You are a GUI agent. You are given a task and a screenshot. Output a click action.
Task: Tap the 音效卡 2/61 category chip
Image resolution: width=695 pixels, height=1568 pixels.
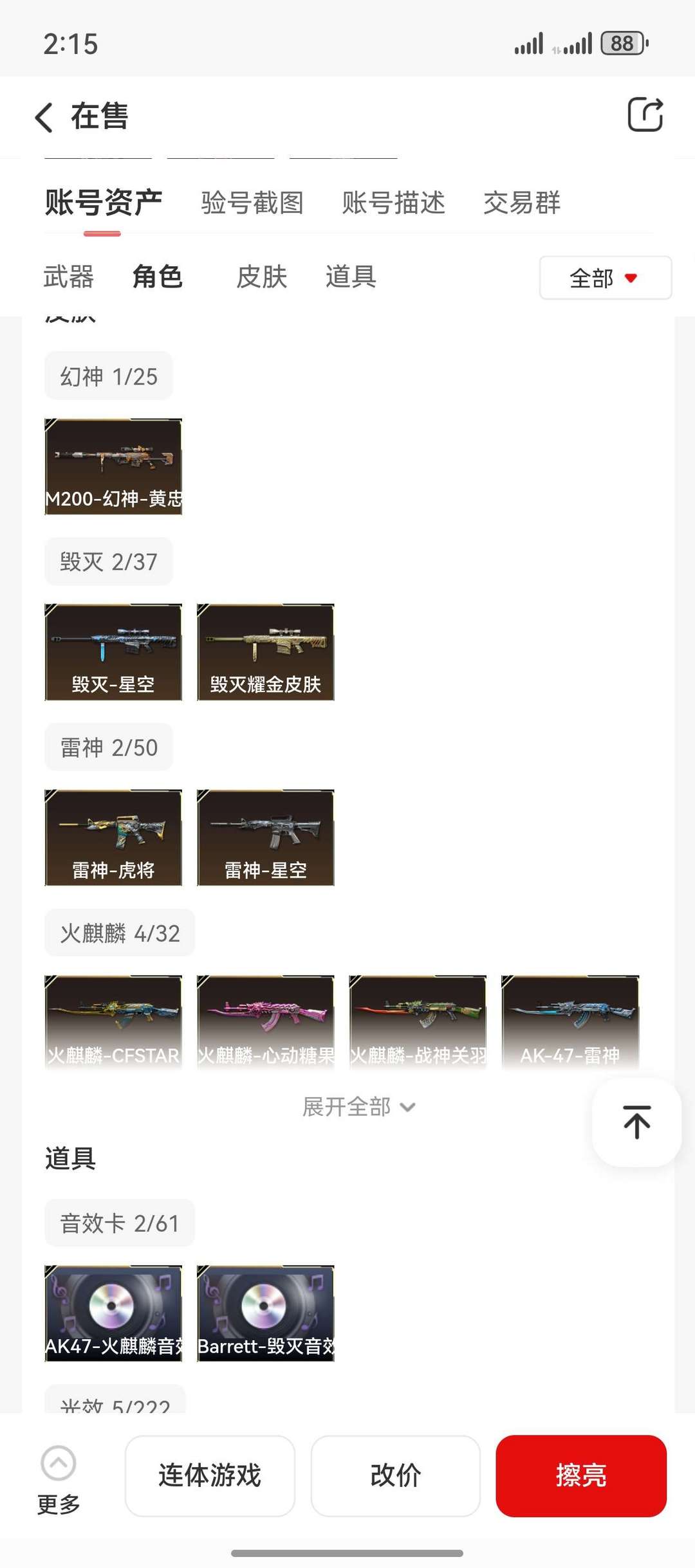click(119, 1223)
